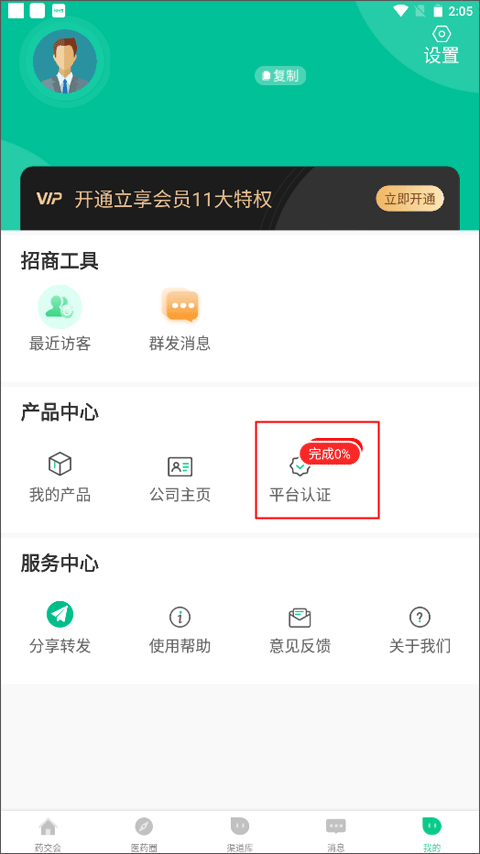Tap the profile avatar
This screenshot has width=480, height=854.
coord(65,62)
